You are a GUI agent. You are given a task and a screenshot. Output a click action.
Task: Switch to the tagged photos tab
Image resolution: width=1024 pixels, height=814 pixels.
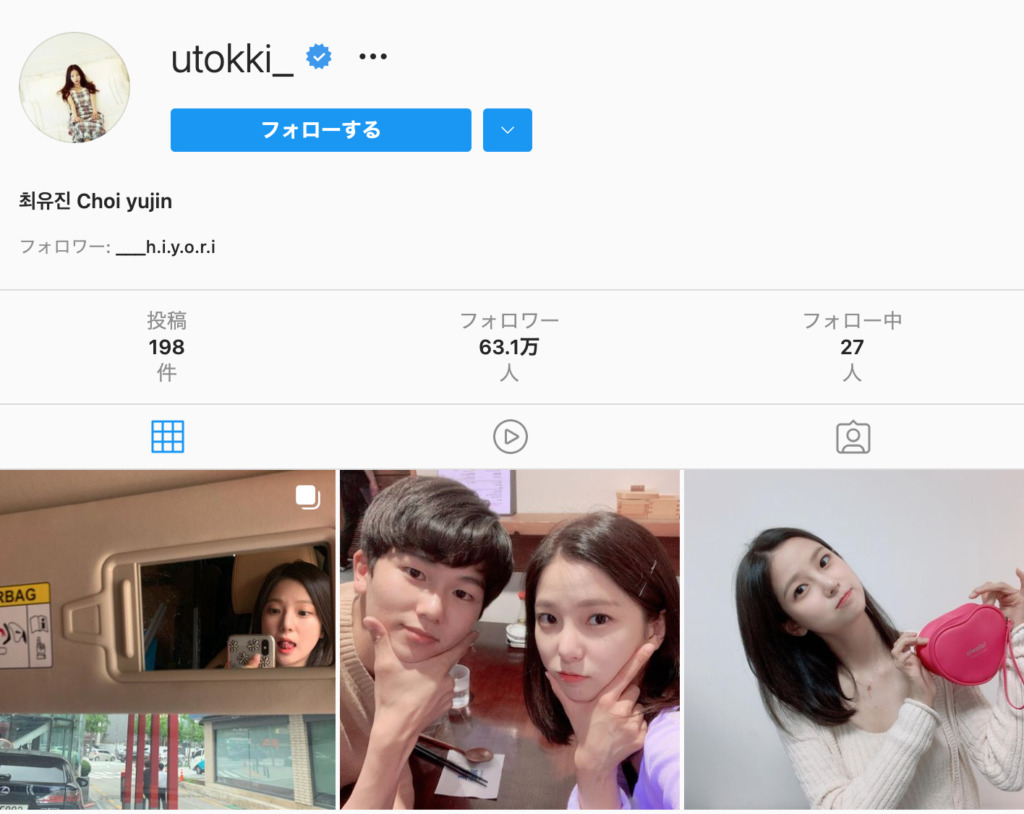[x=853, y=437]
